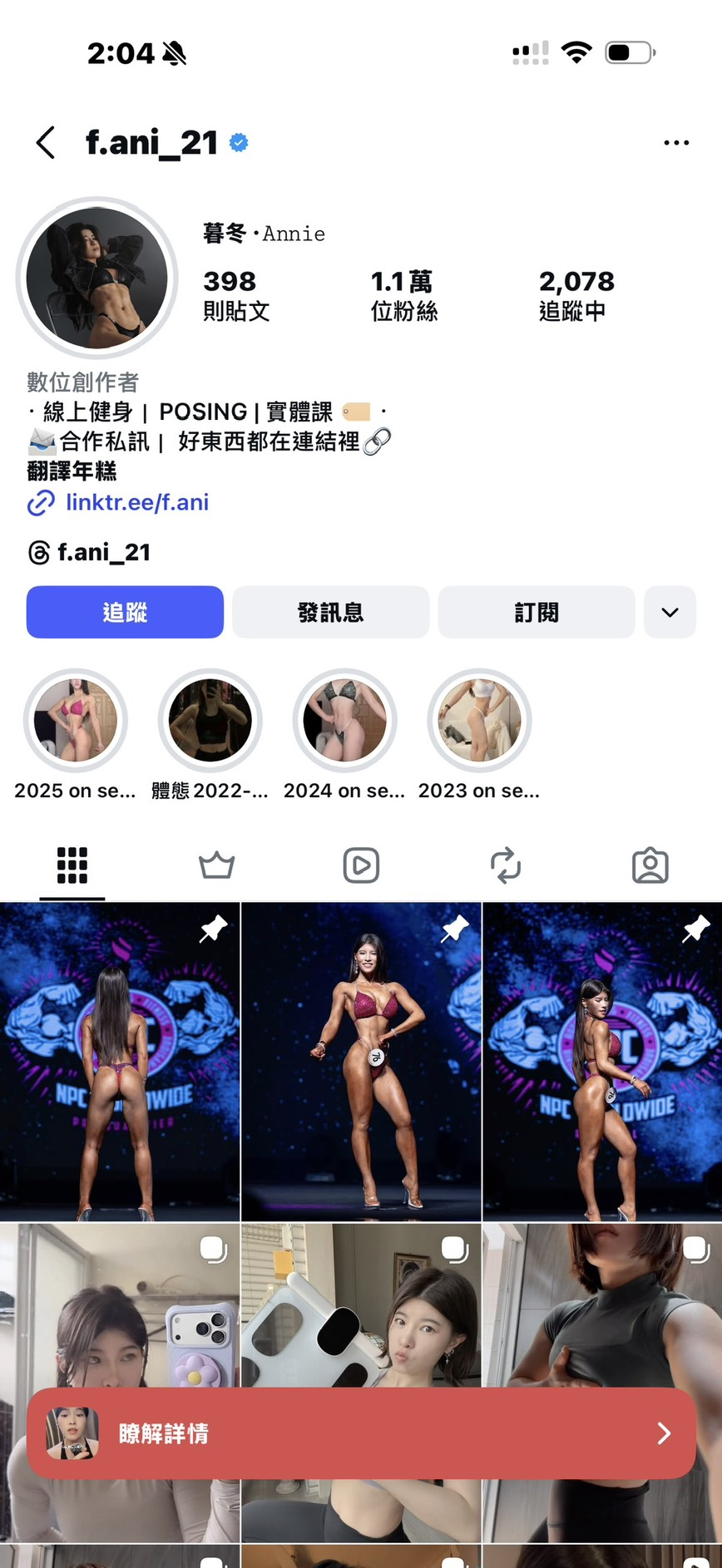The image size is (722, 1568).
Task: Open the 體態 2022- story highlight
Action: (x=210, y=720)
